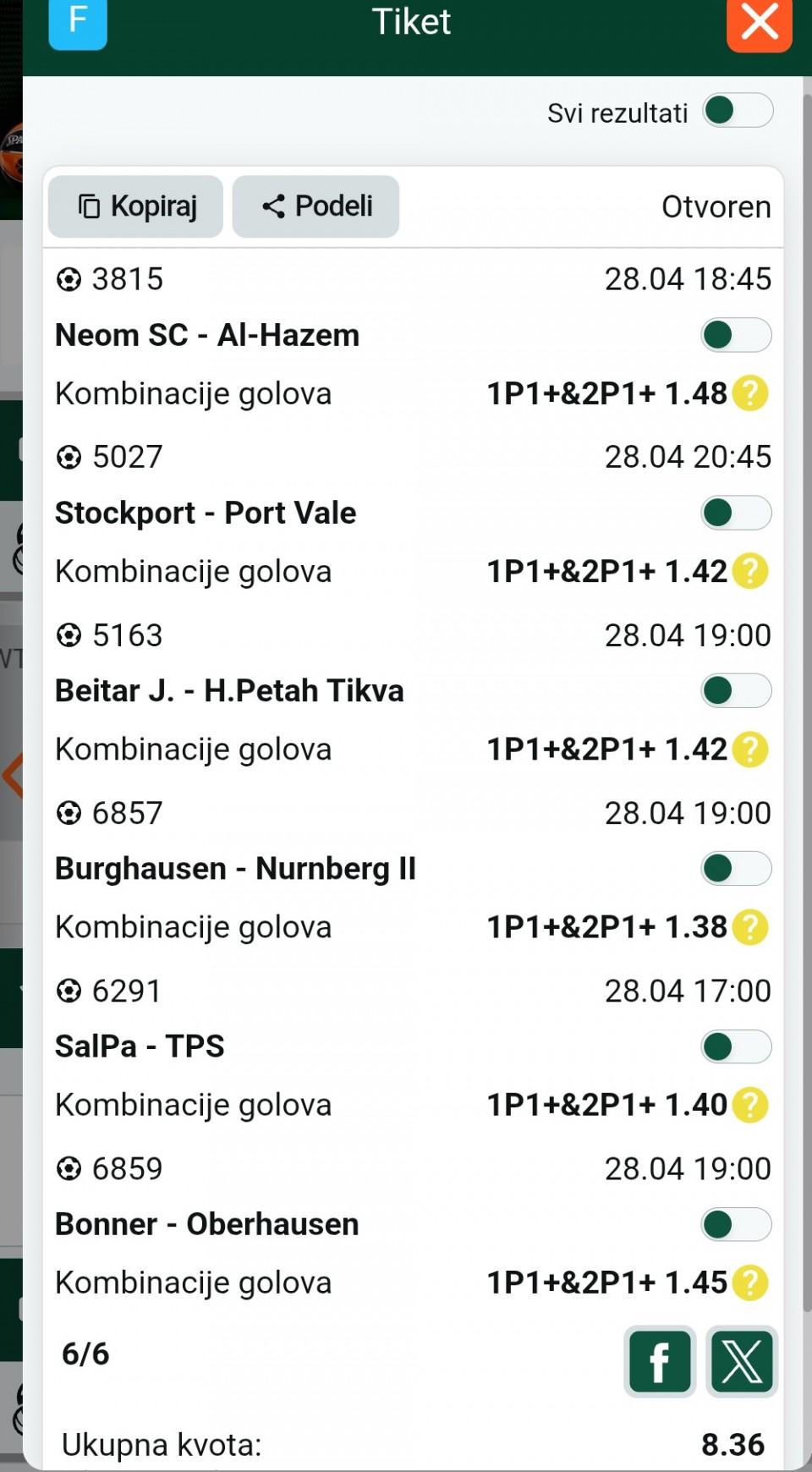Copy the ticket with Kopiraj

(x=136, y=206)
